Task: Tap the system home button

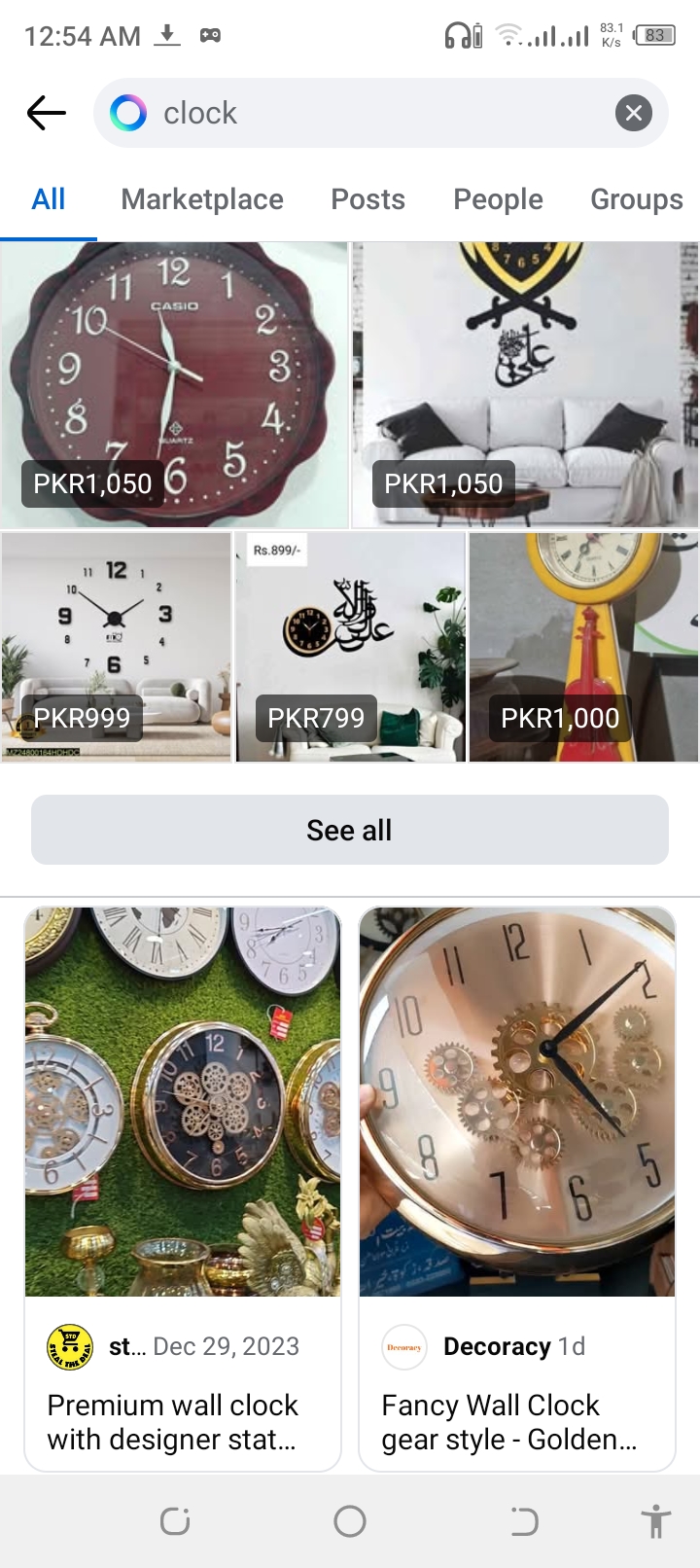Action: 350,1521
